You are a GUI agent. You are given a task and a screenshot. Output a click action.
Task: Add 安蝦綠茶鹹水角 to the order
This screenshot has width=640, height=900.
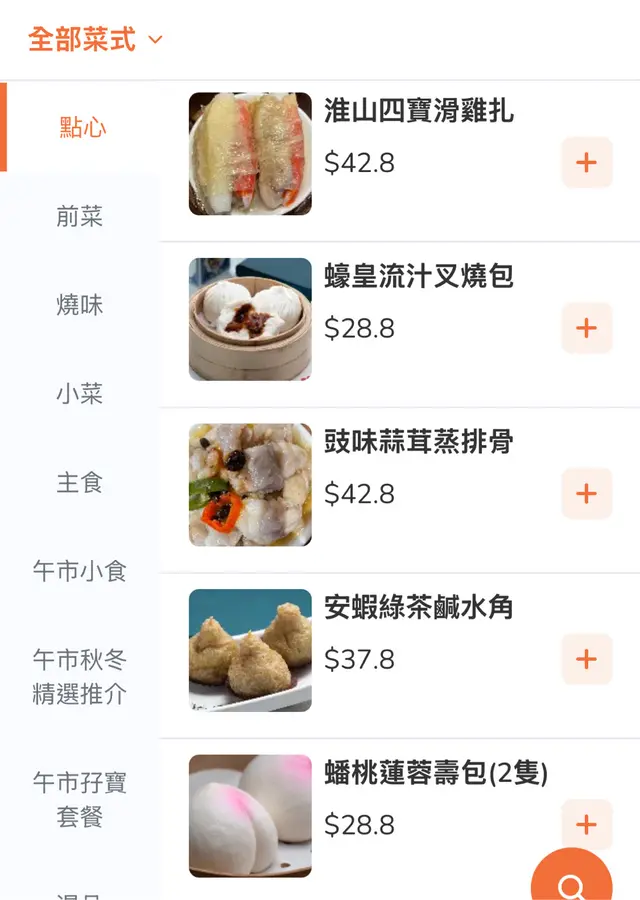pyautogui.click(x=586, y=659)
